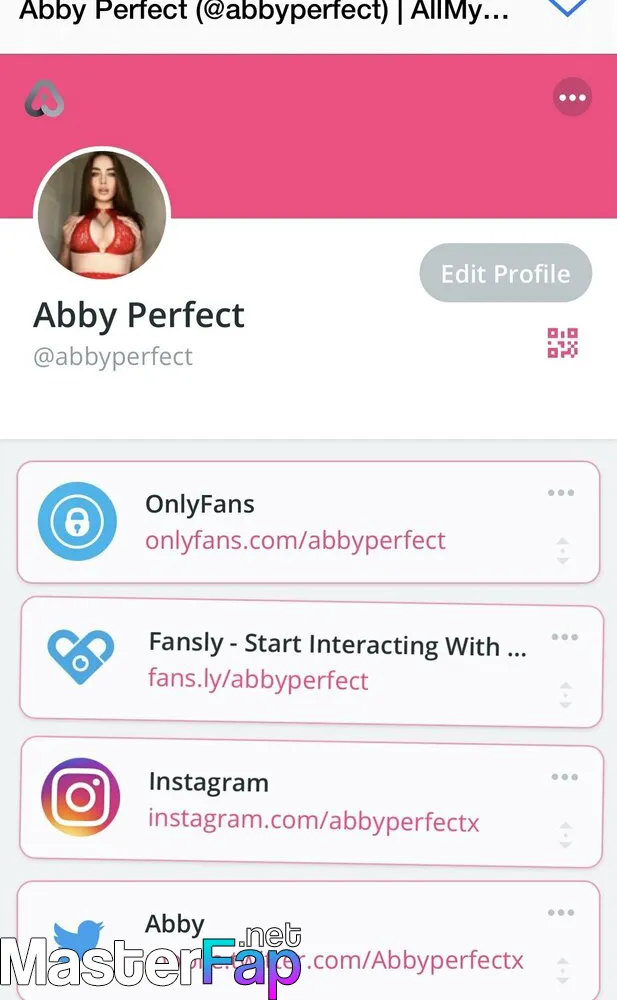Open the OnlyFans link card
Viewport: 617px width, 1000px height.
point(308,522)
